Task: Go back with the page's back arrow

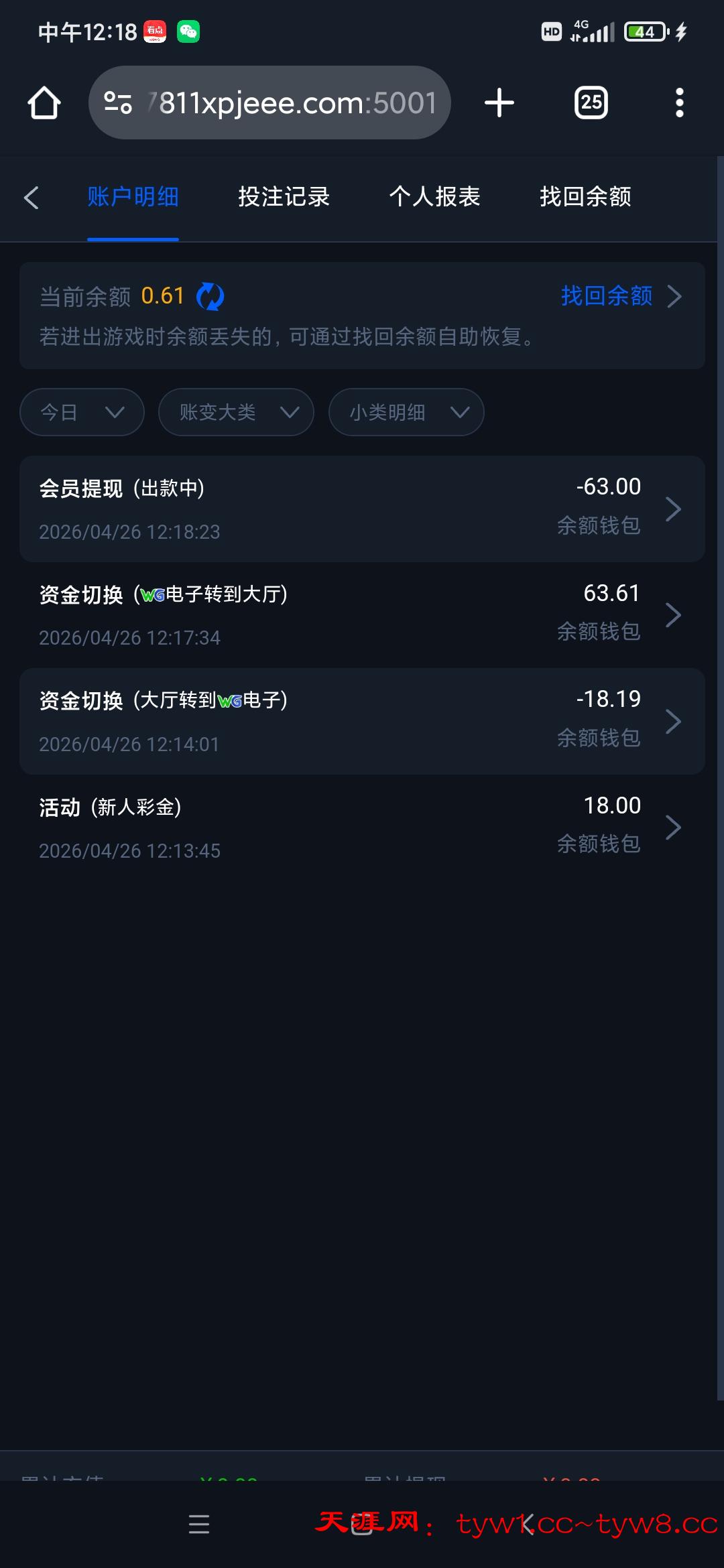Action: click(32, 198)
